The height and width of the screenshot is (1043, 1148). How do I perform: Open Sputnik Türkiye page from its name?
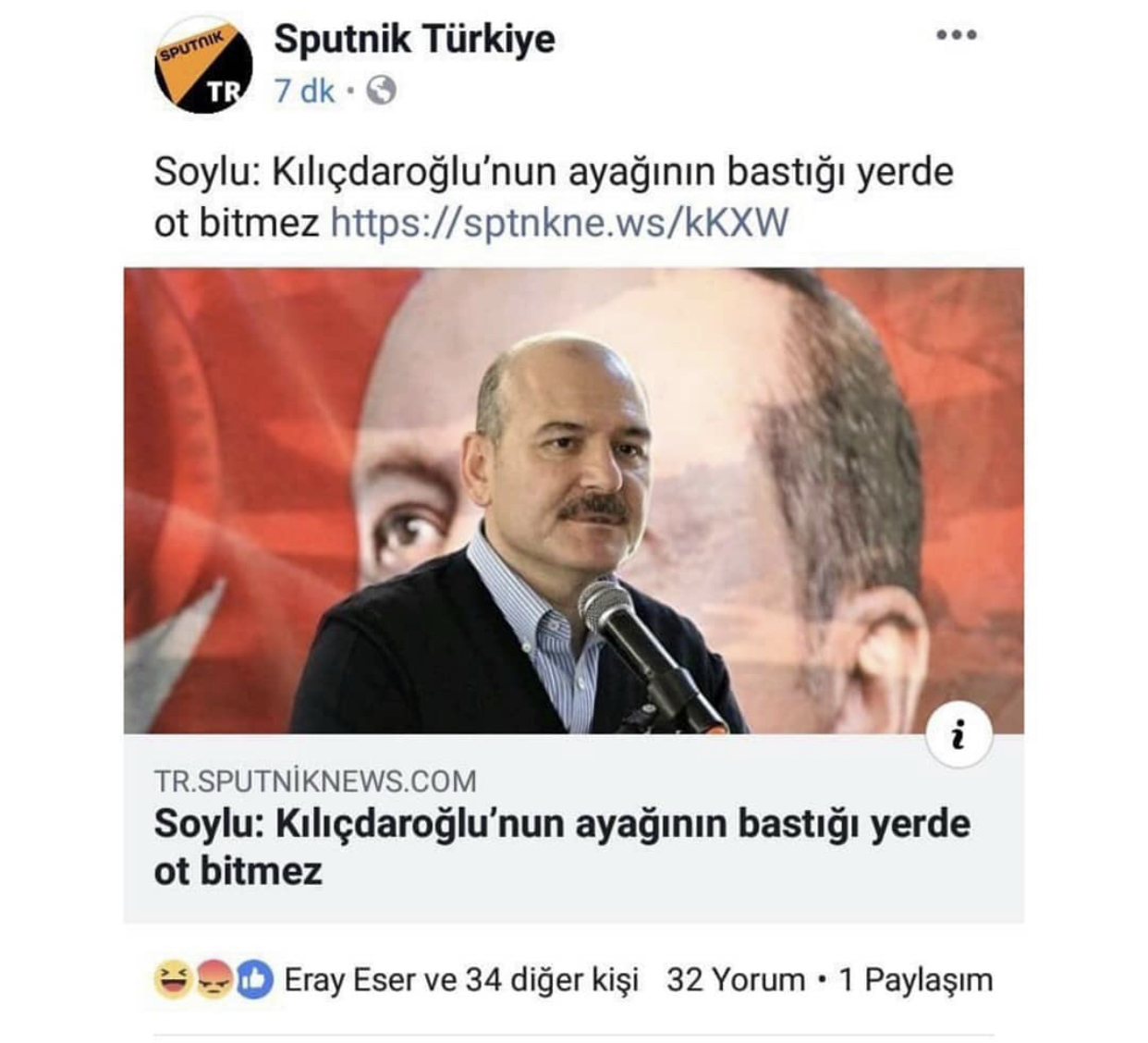tap(414, 40)
